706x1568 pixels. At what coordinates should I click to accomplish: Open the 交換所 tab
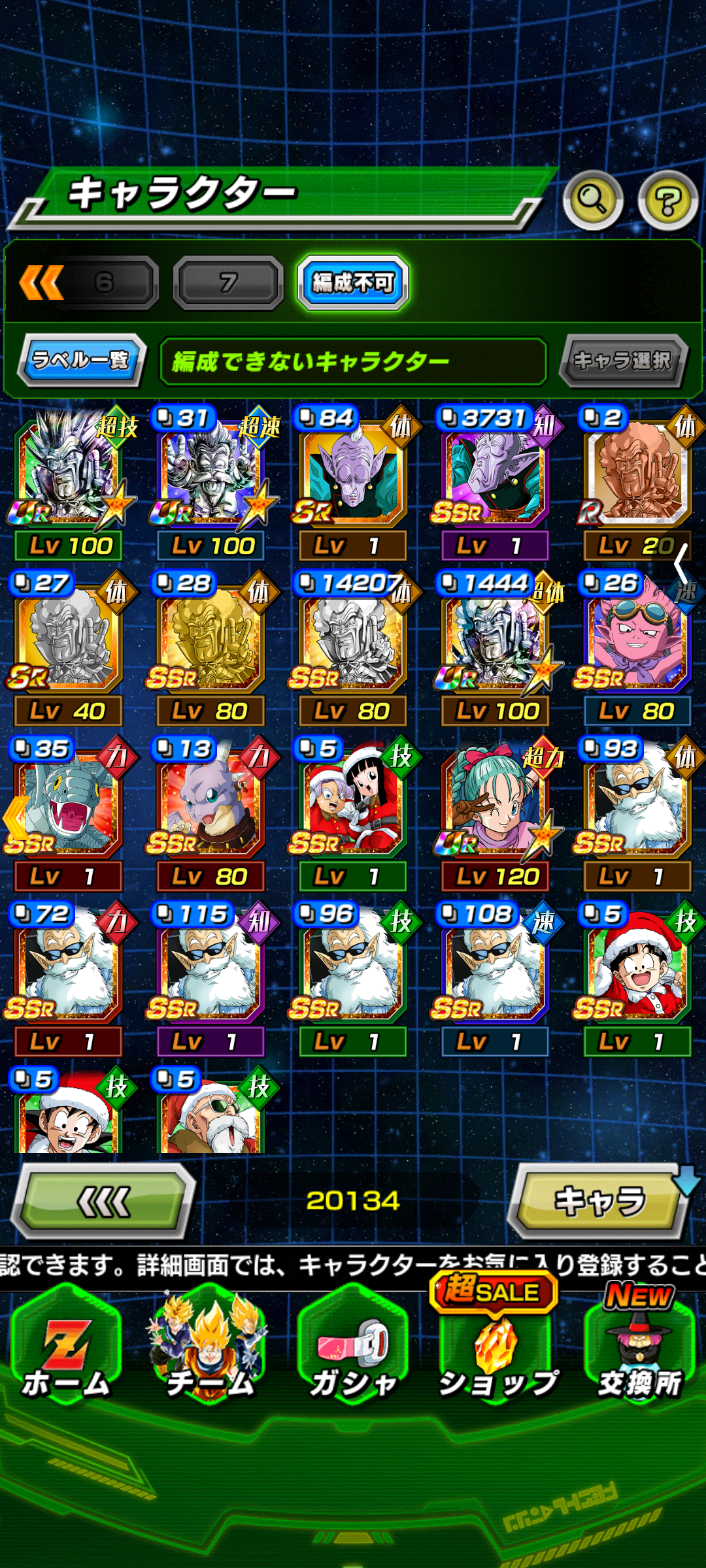click(x=639, y=1352)
